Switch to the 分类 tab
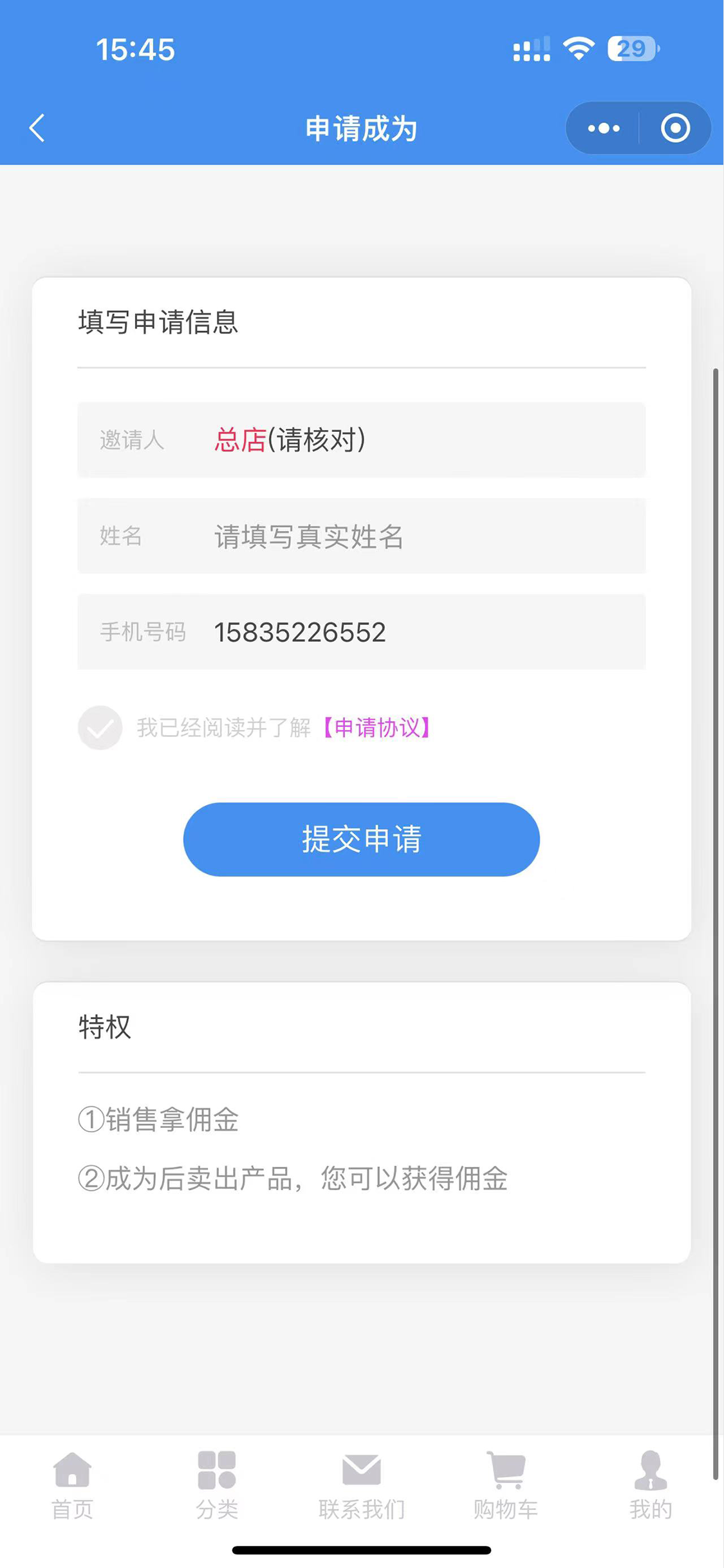 pyautogui.click(x=217, y=1486)
